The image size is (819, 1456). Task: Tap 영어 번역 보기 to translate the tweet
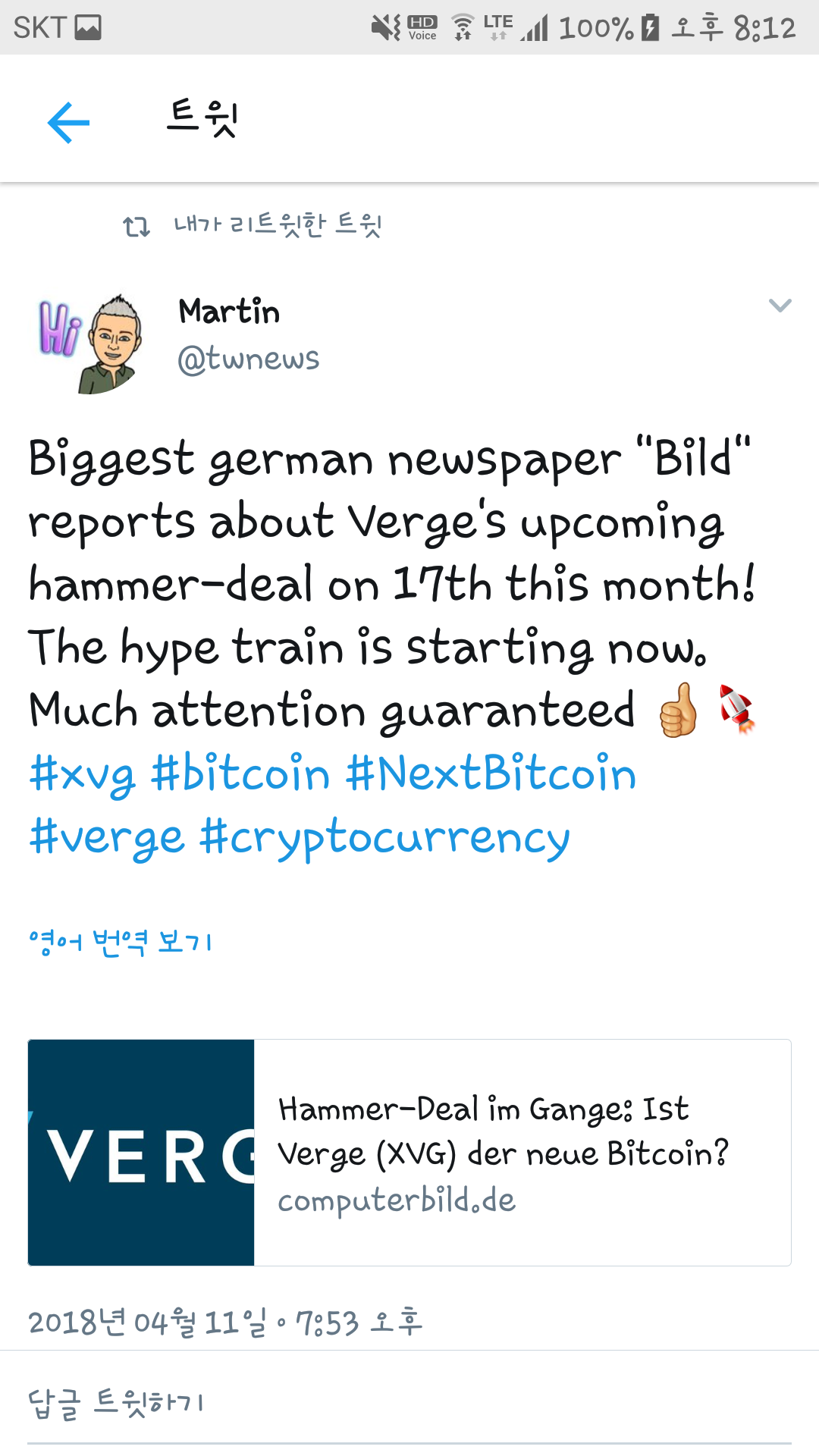pos(121,942)
